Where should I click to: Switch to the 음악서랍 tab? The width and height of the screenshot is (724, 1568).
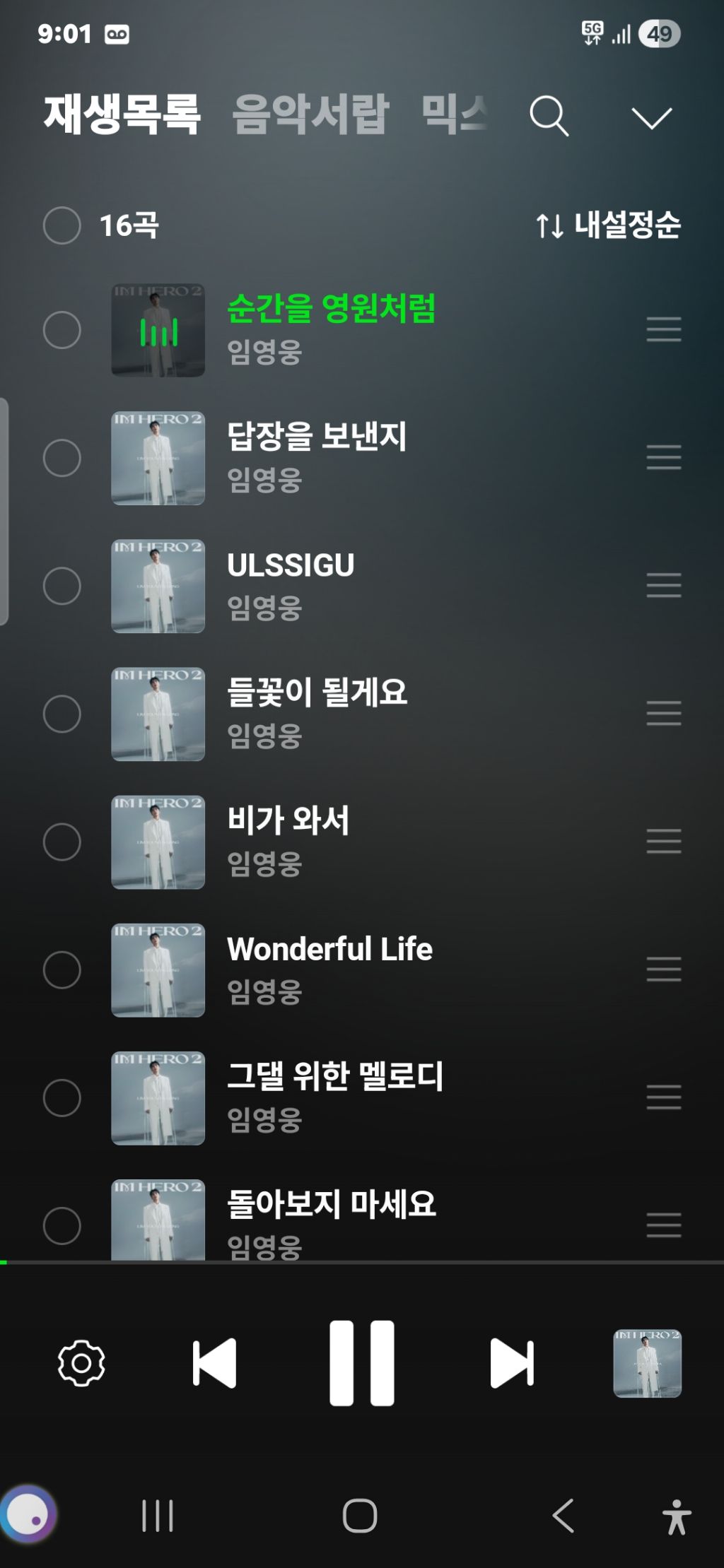pos(310,114)
